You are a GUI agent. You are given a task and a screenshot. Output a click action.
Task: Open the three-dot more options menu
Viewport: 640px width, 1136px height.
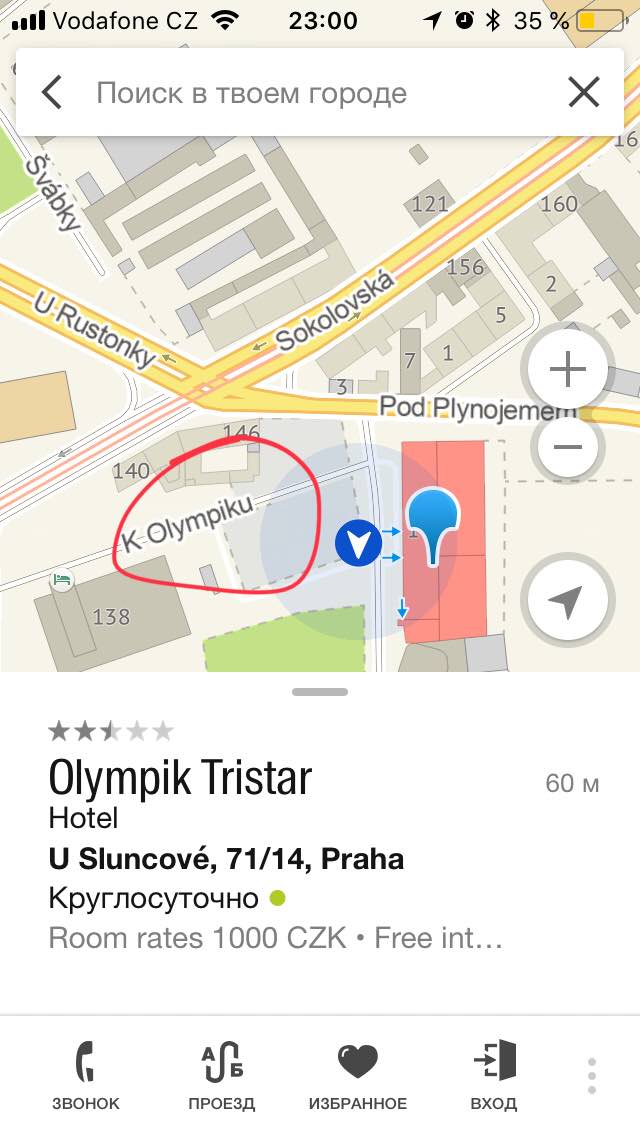592,1076
